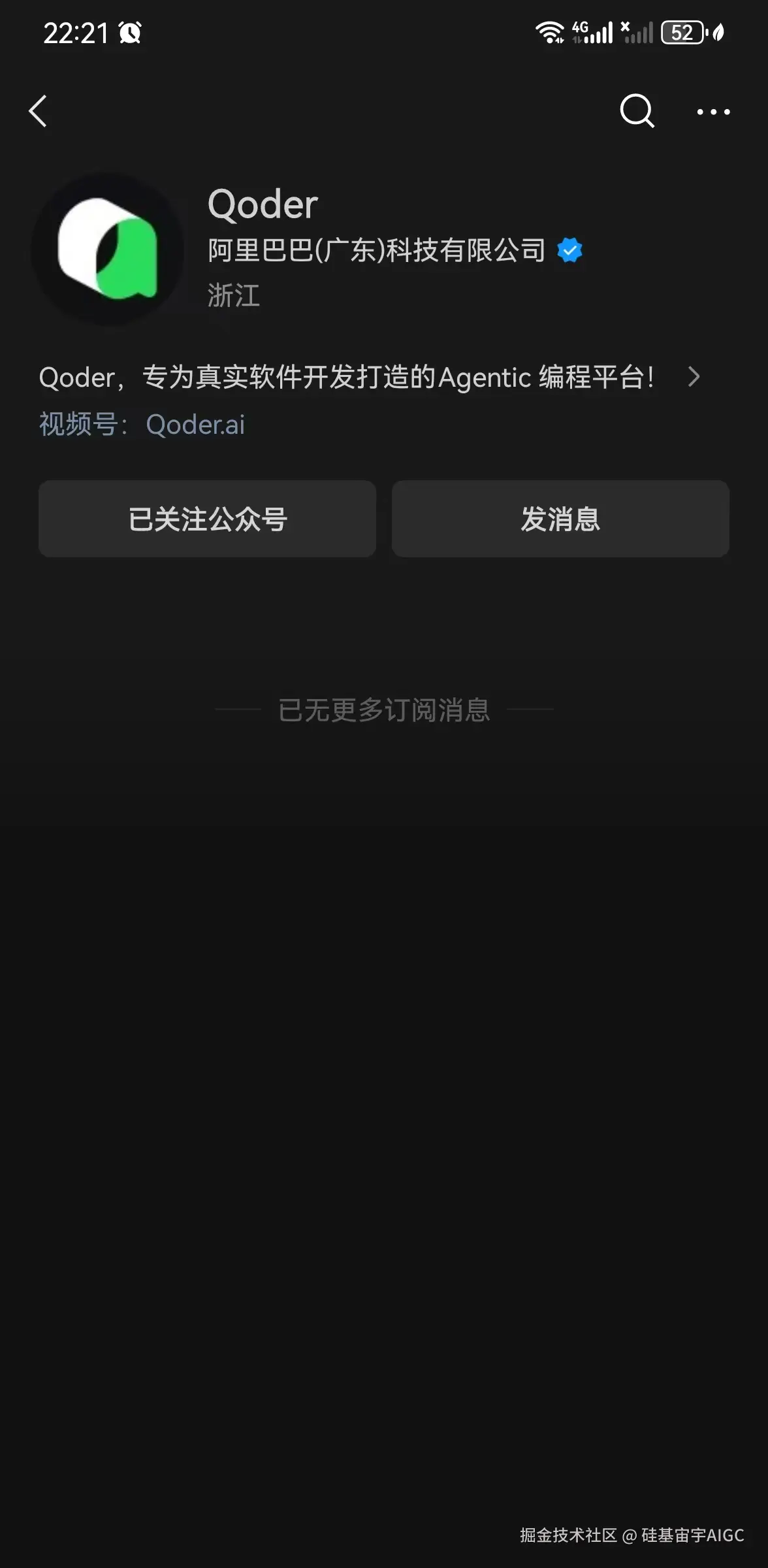Open the more options (...) icon
768x1568 pixels.
712,111
